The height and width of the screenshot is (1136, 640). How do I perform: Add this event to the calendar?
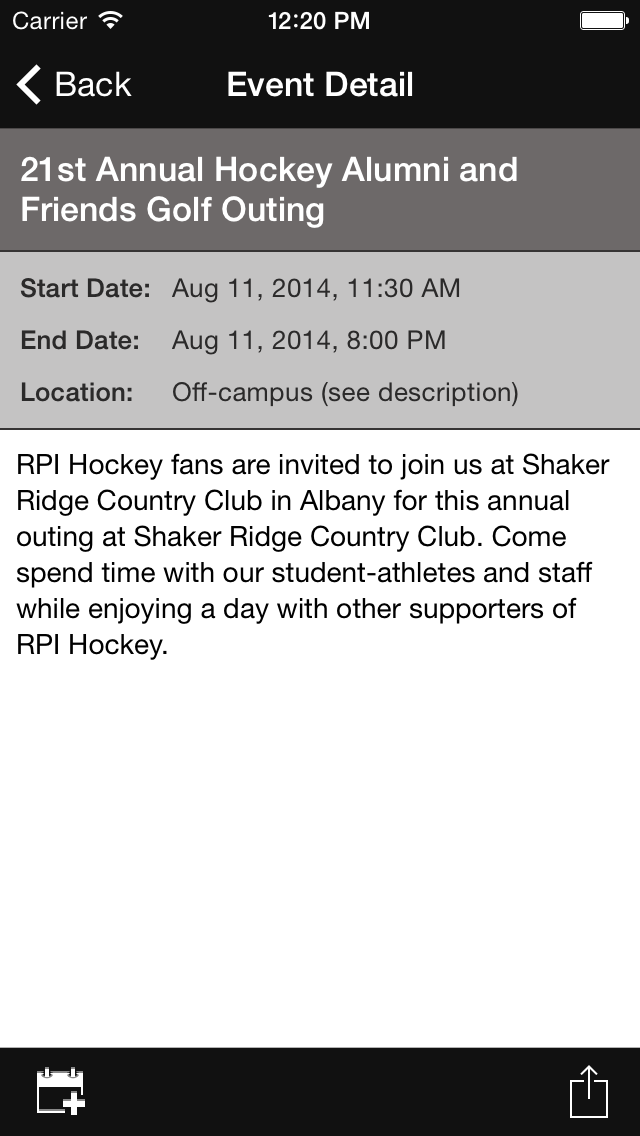click(x=61, y=1091)
